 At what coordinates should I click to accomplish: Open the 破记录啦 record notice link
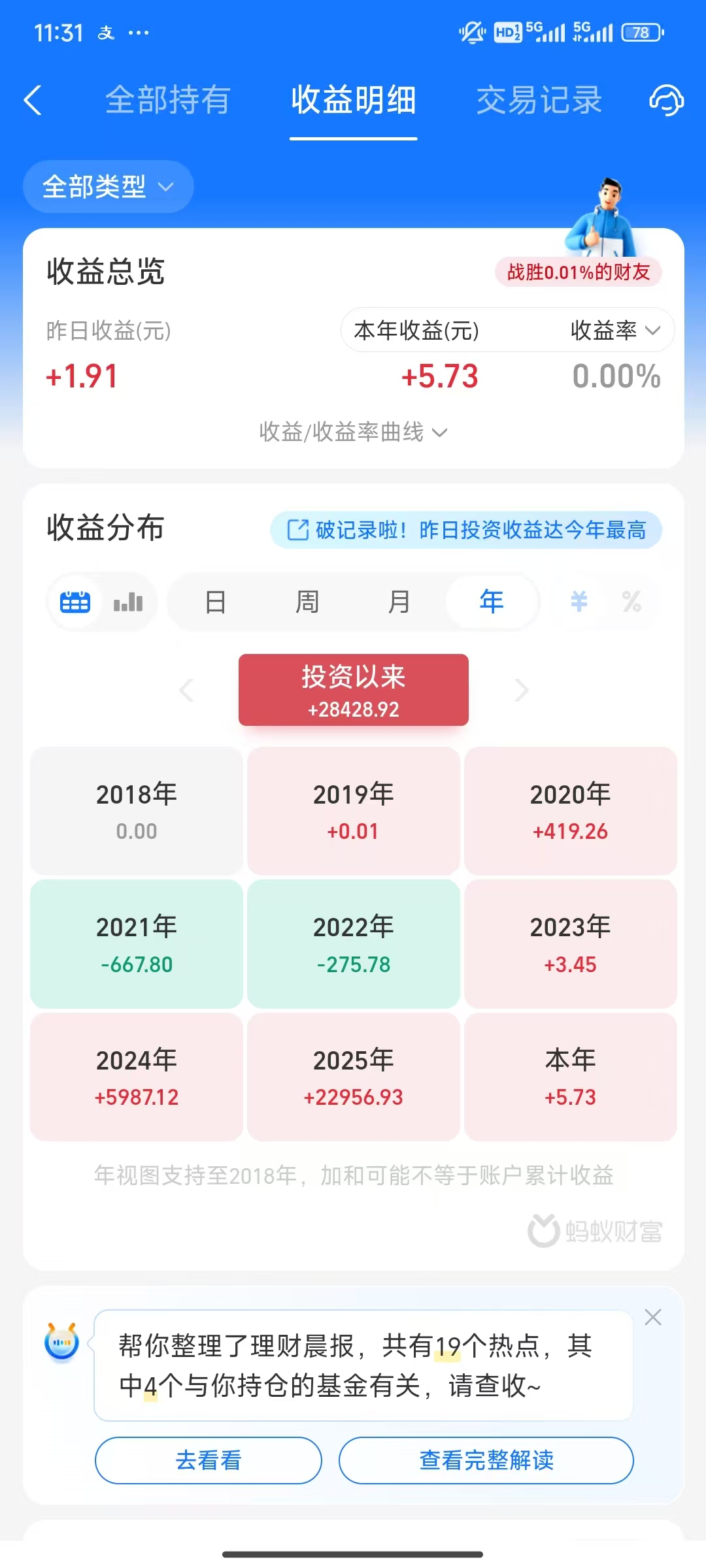466,530
